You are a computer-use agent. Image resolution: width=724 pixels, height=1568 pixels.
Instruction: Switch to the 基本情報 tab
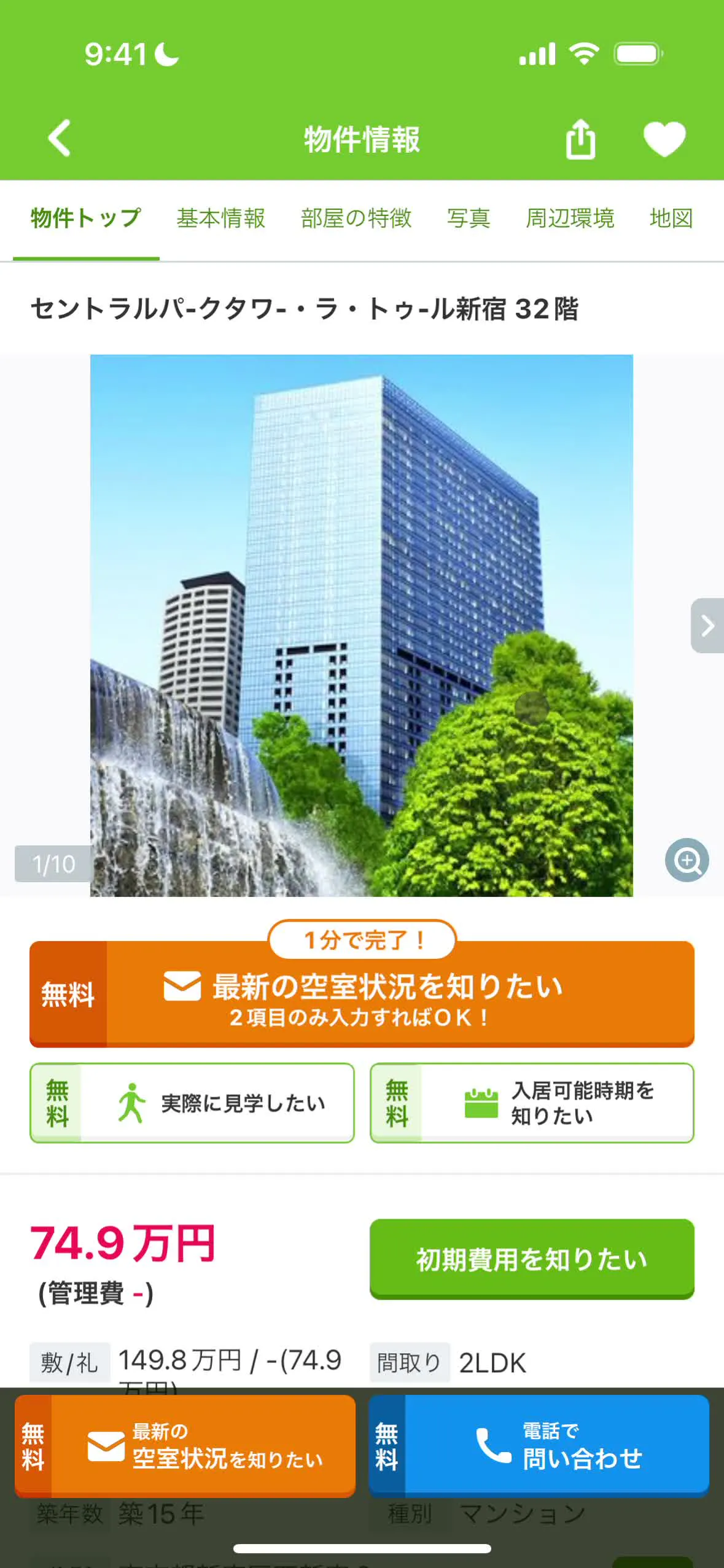220,219
